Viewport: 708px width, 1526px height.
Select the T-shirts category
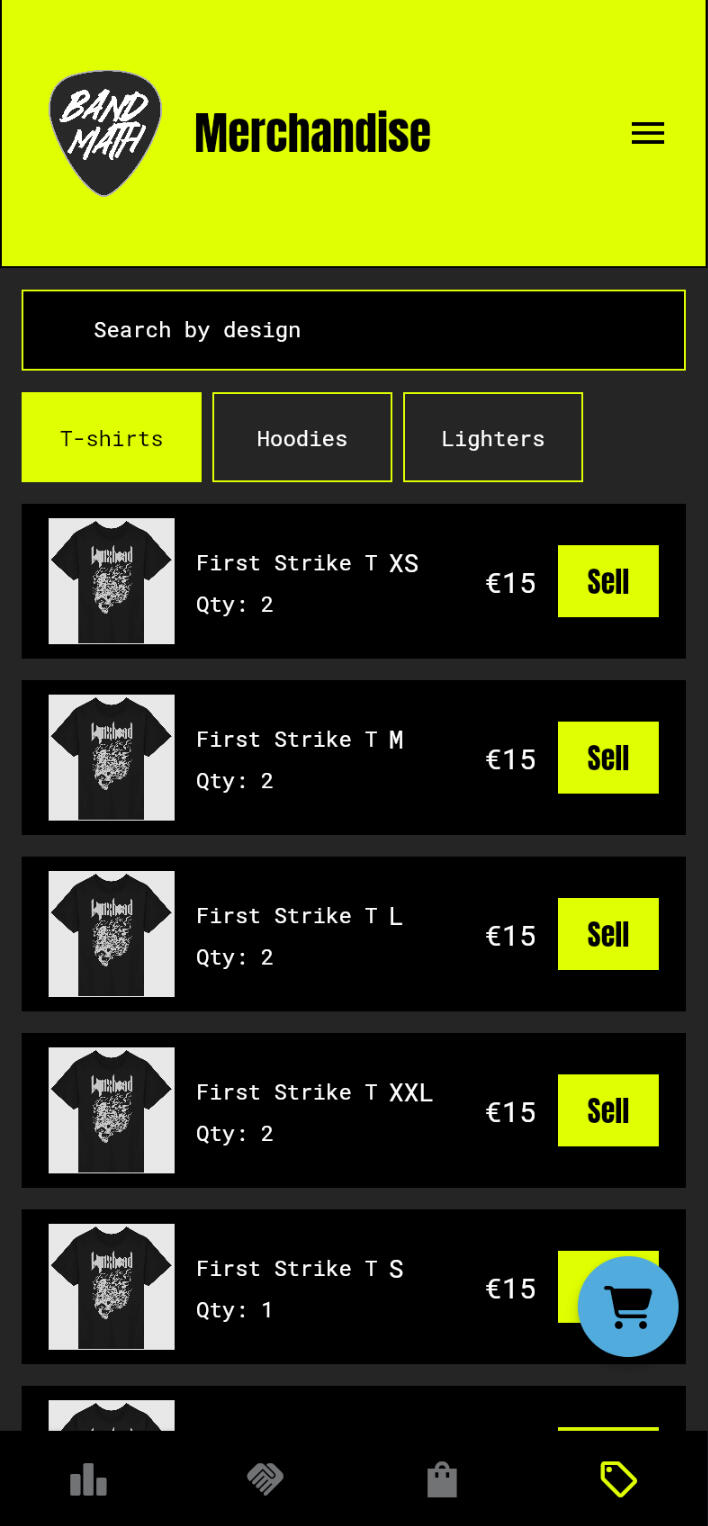(x=111, y=437)
